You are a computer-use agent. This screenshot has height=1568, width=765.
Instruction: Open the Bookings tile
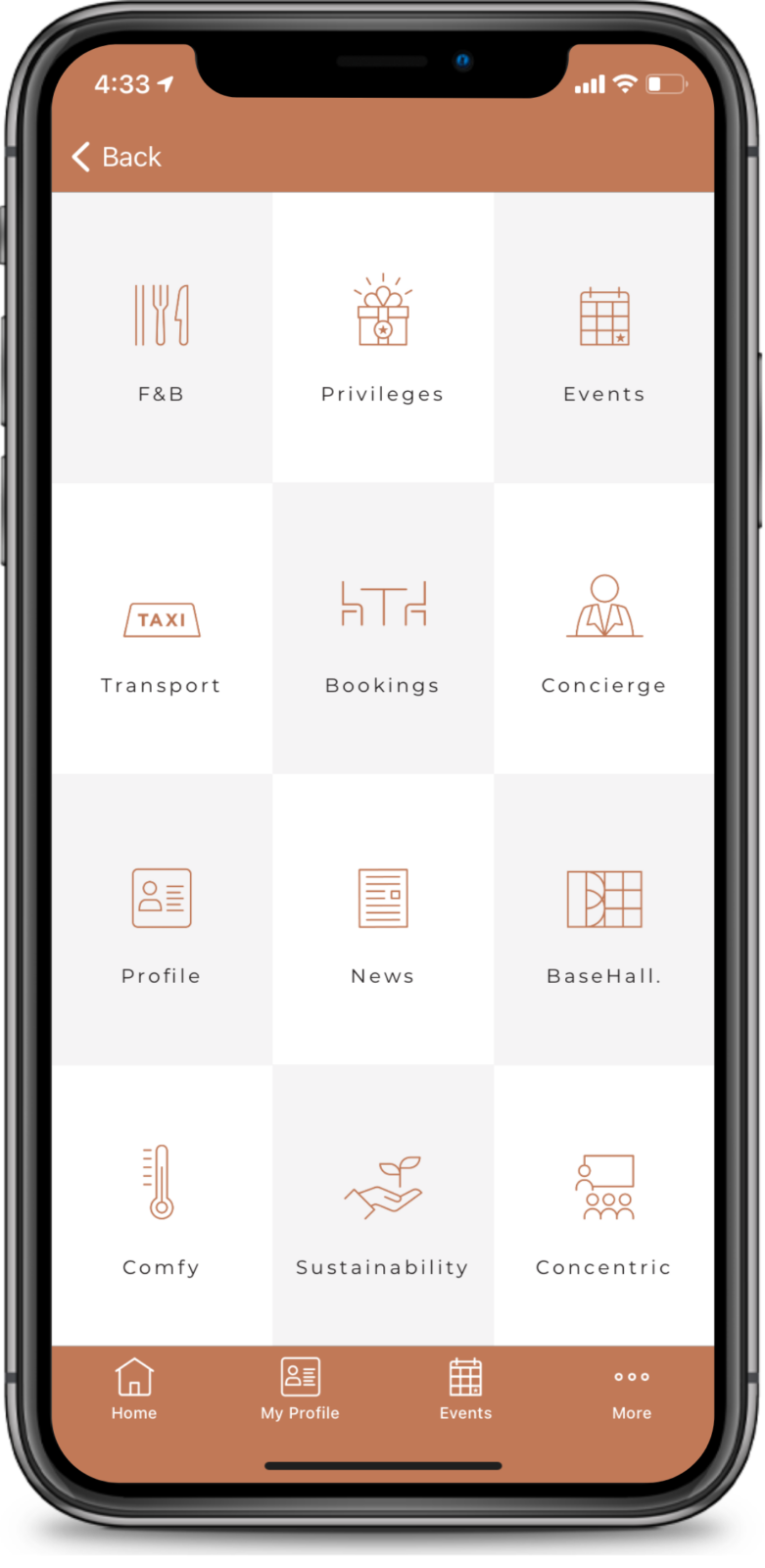(383, 629)
